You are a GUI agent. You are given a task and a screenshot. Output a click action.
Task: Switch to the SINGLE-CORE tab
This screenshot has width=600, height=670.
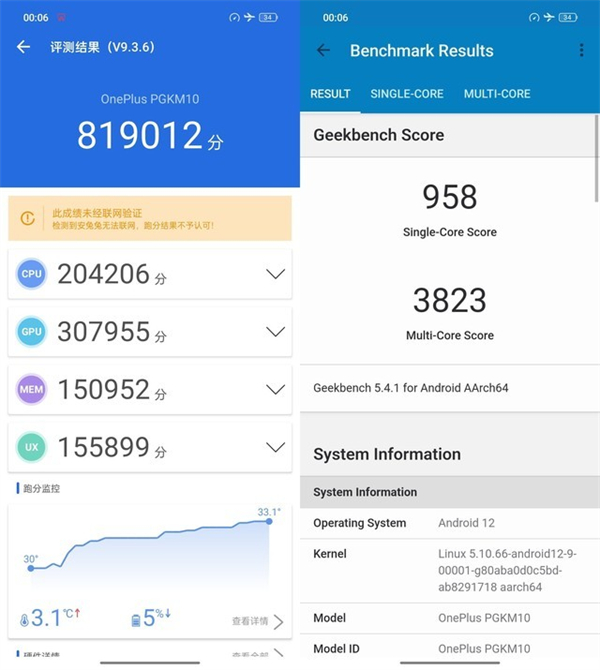click(x=406, y=94)
